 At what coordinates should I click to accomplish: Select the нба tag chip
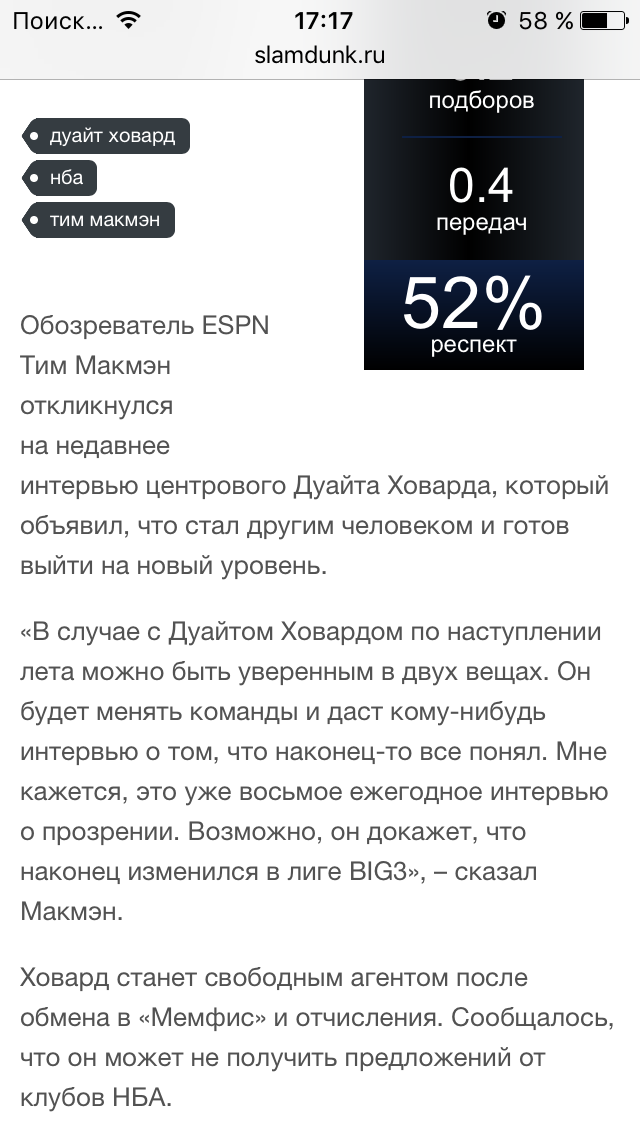(59, 178)
